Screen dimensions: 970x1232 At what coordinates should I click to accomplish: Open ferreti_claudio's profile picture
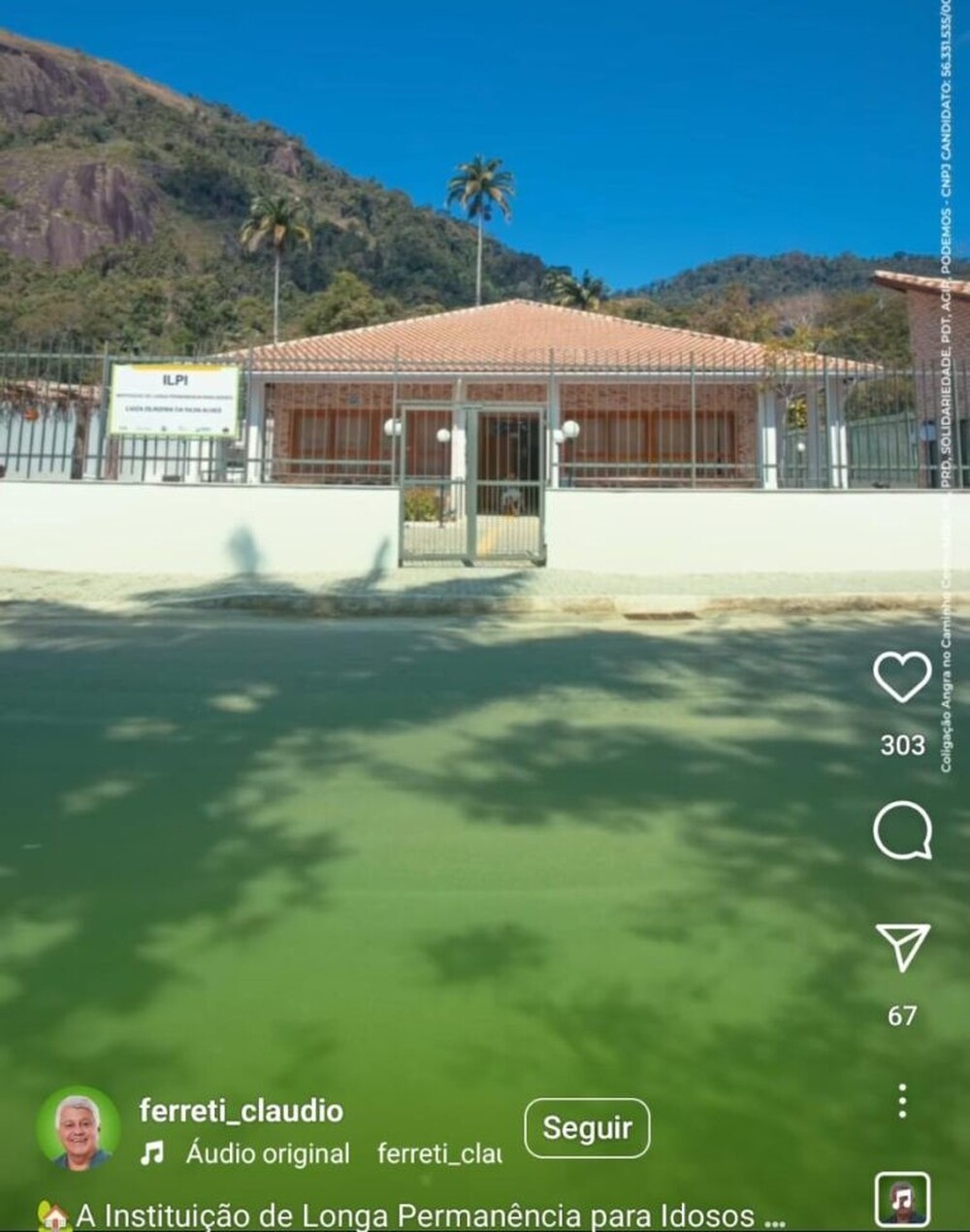(x=79, y=1130)
